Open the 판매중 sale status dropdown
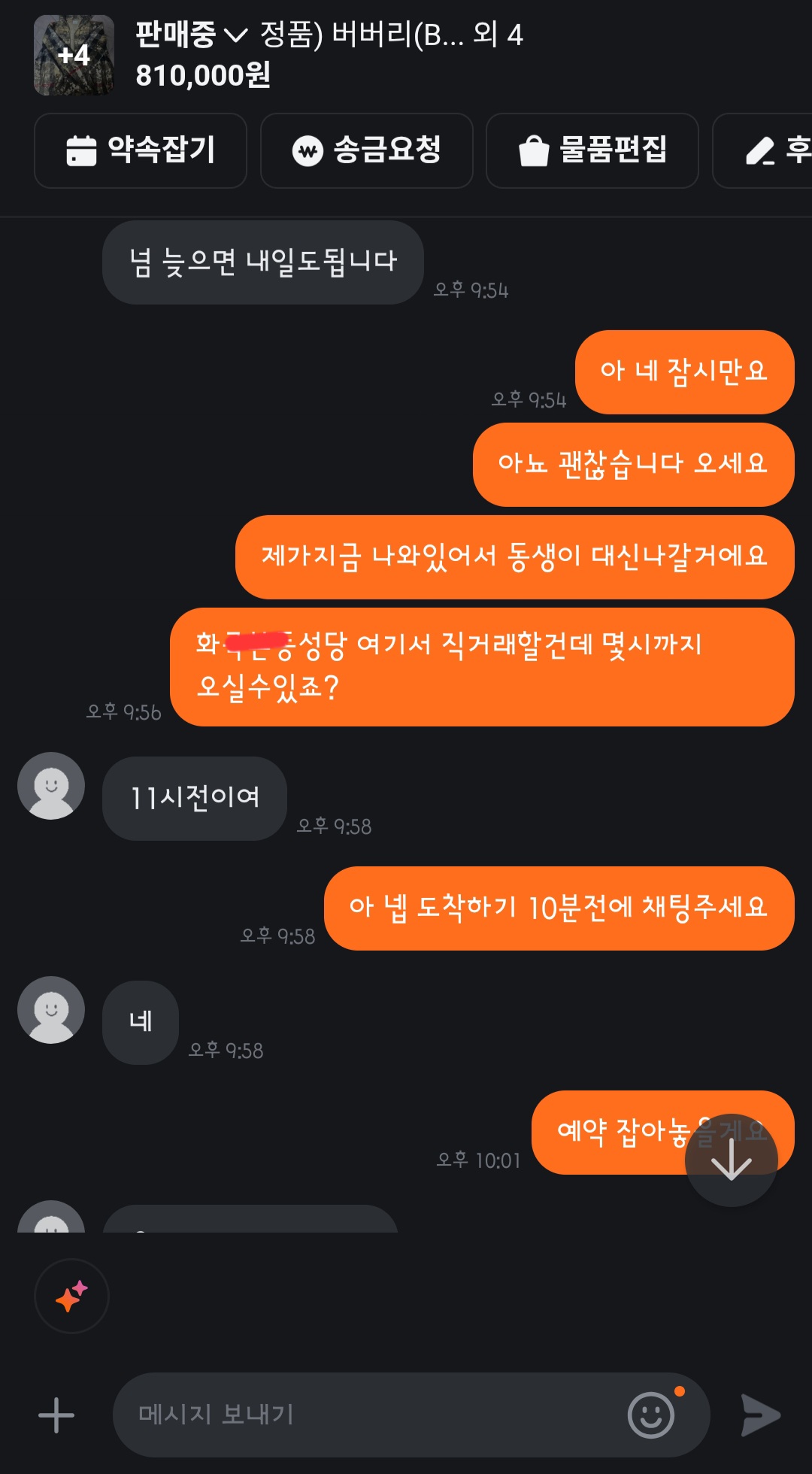 [192, 35]
